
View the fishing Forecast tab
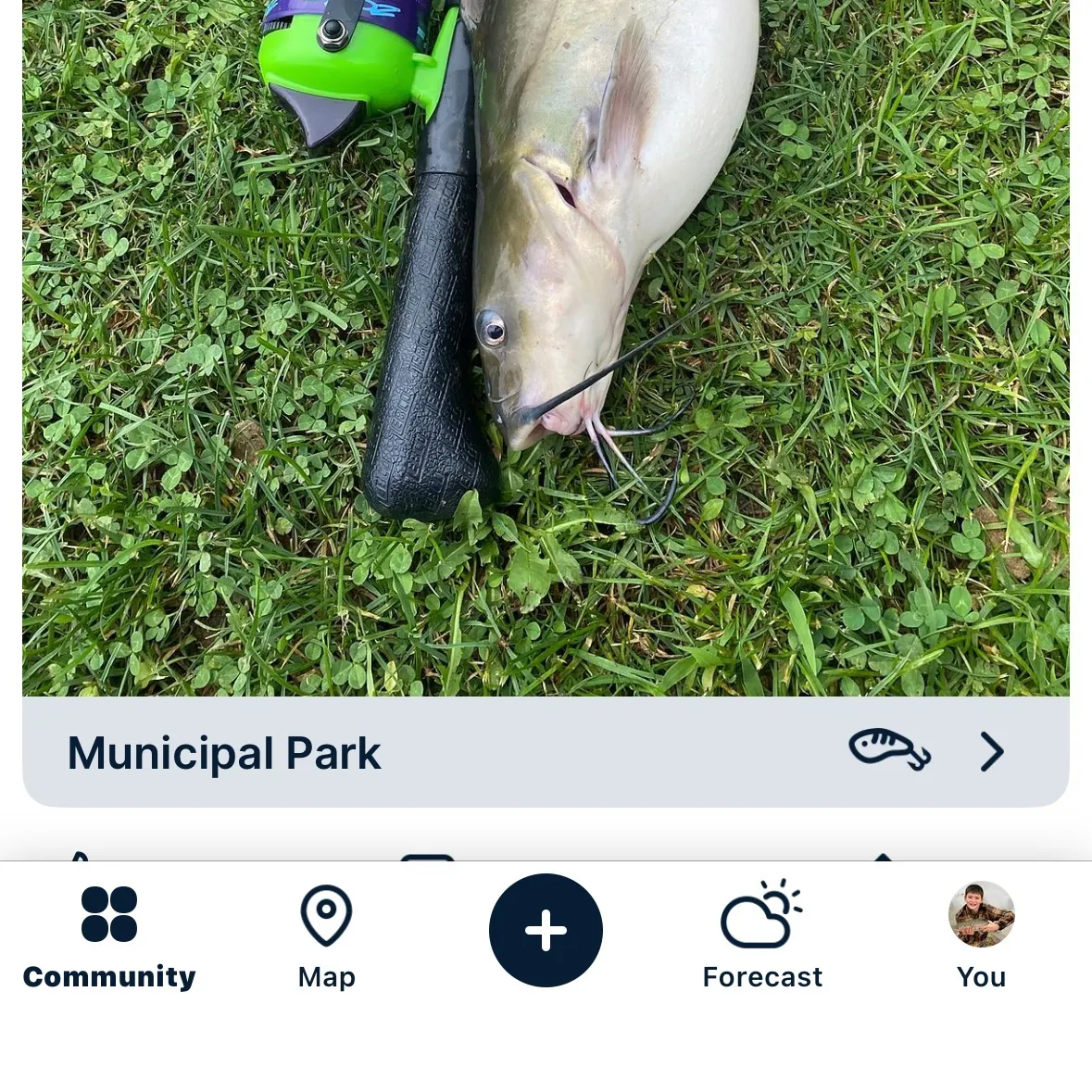[x=762, y=935]
